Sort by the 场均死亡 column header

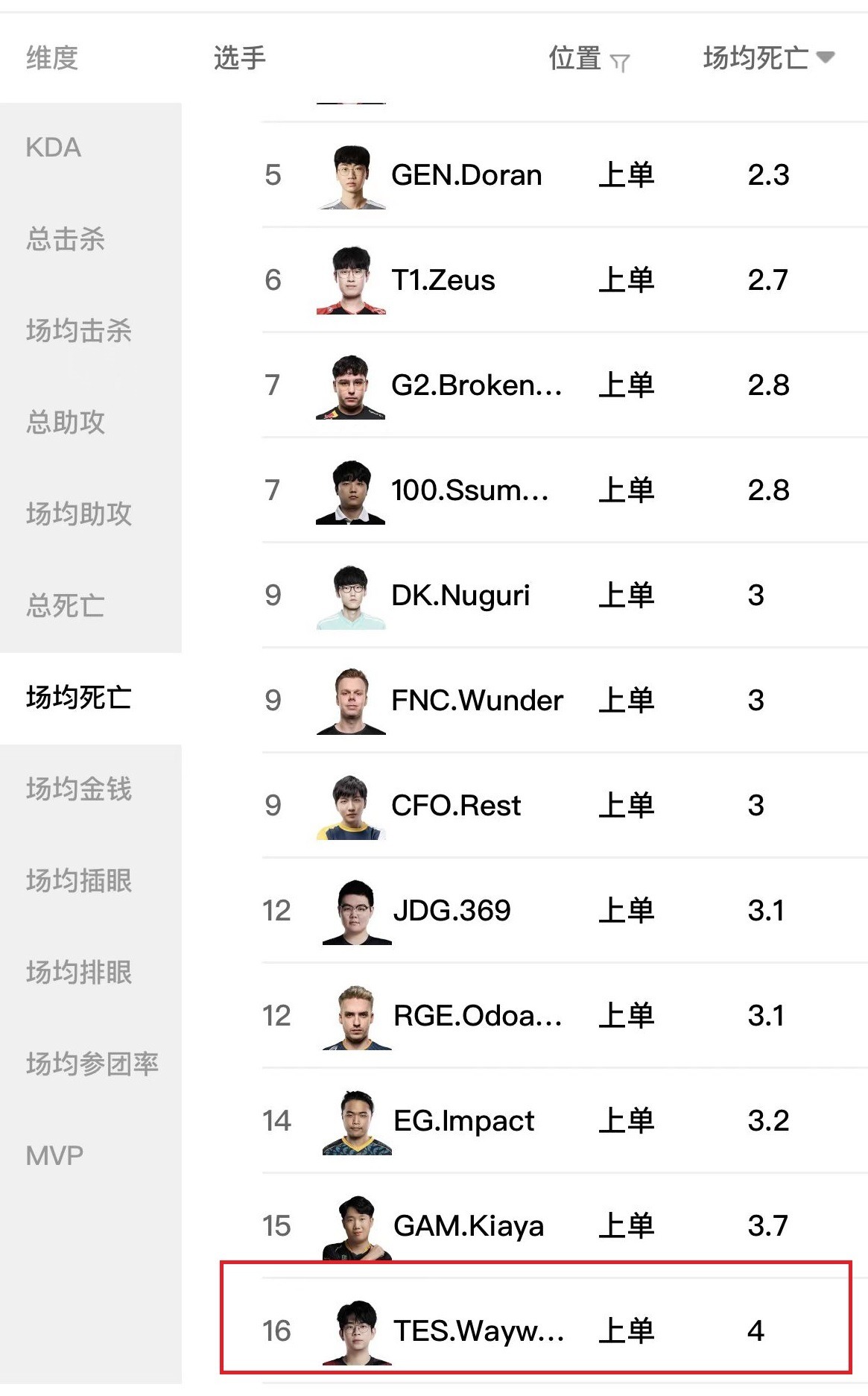point(767,58)
